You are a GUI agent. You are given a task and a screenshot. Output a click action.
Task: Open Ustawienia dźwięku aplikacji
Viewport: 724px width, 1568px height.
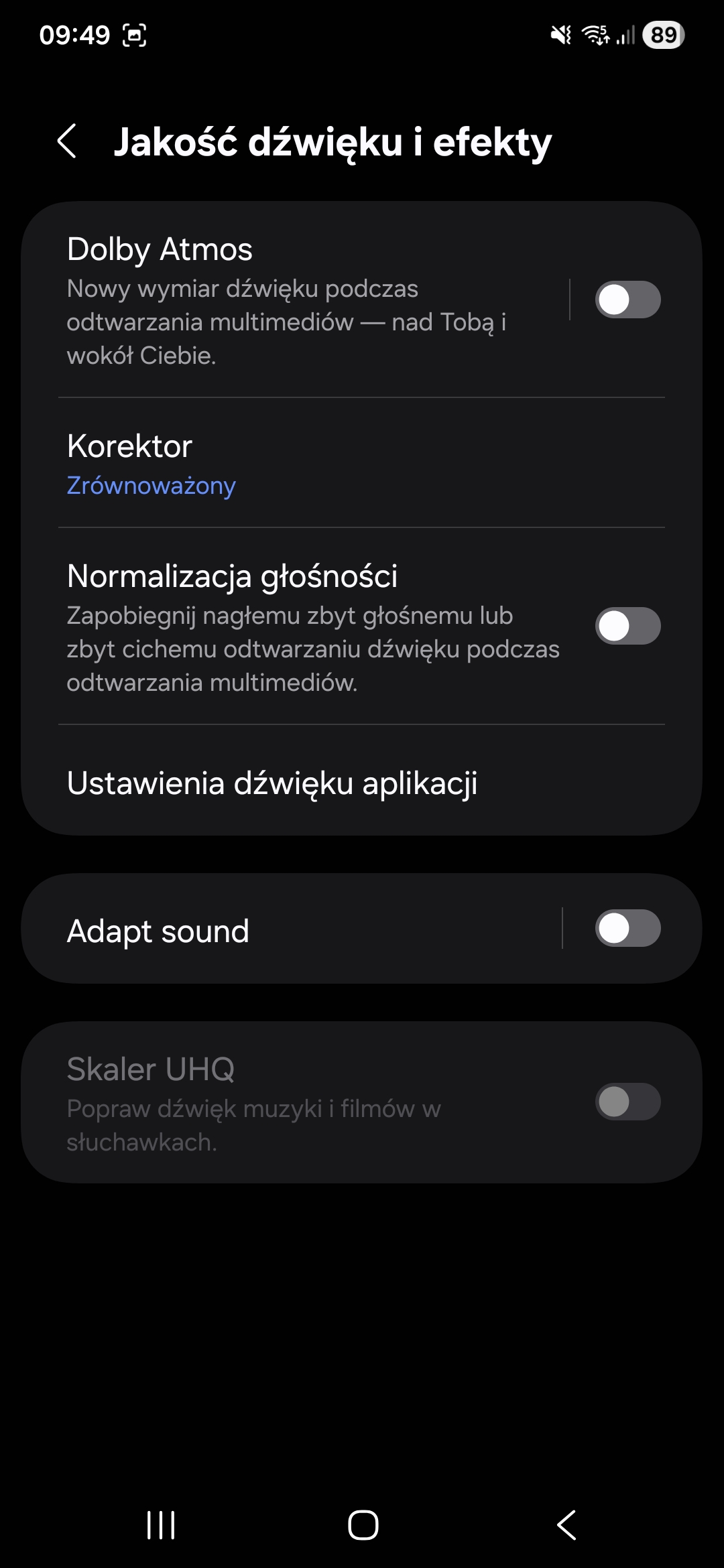362,783
